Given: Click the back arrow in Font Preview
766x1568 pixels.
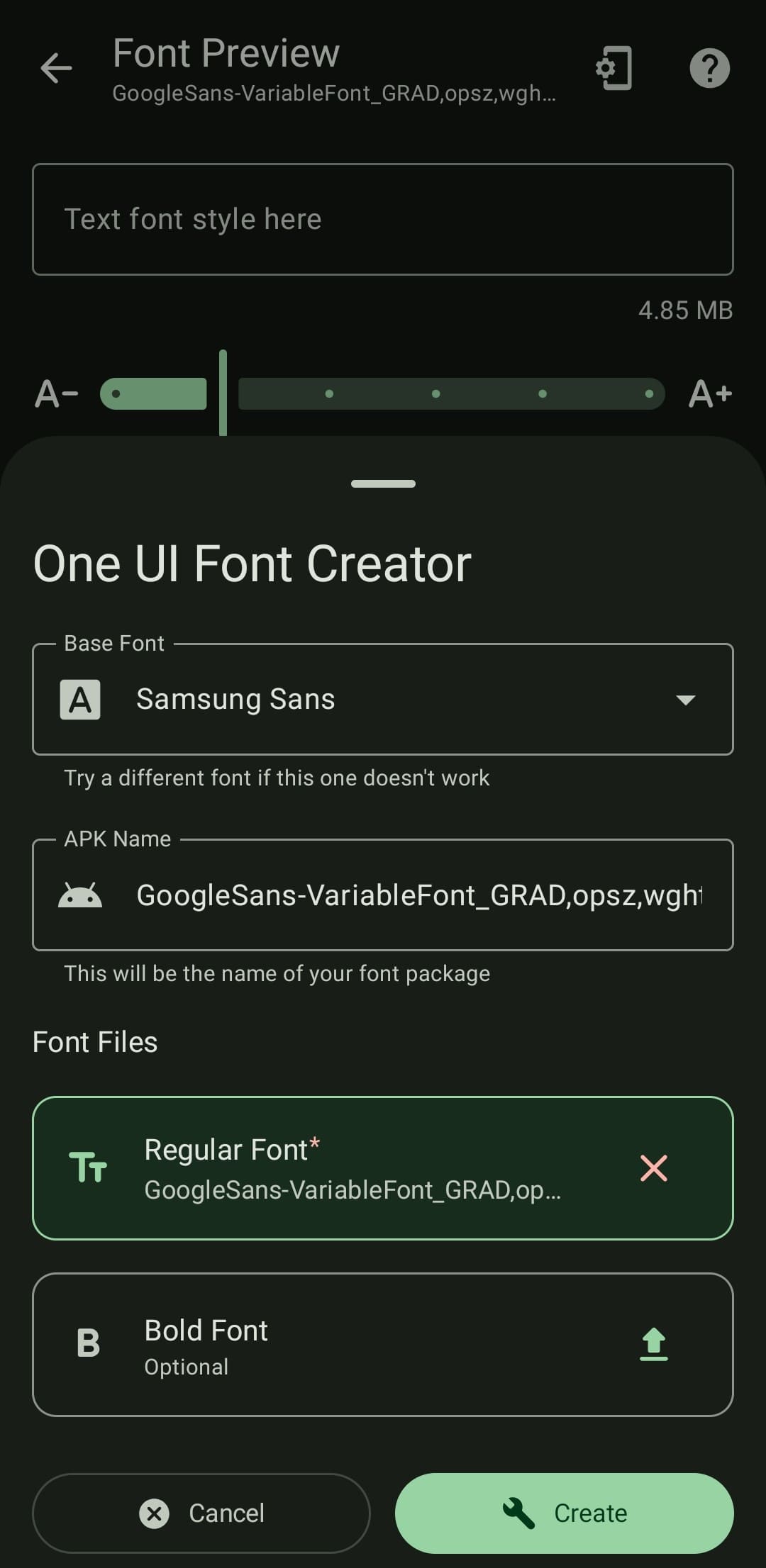Looking at the screenshot, I should tap(57, 67).
